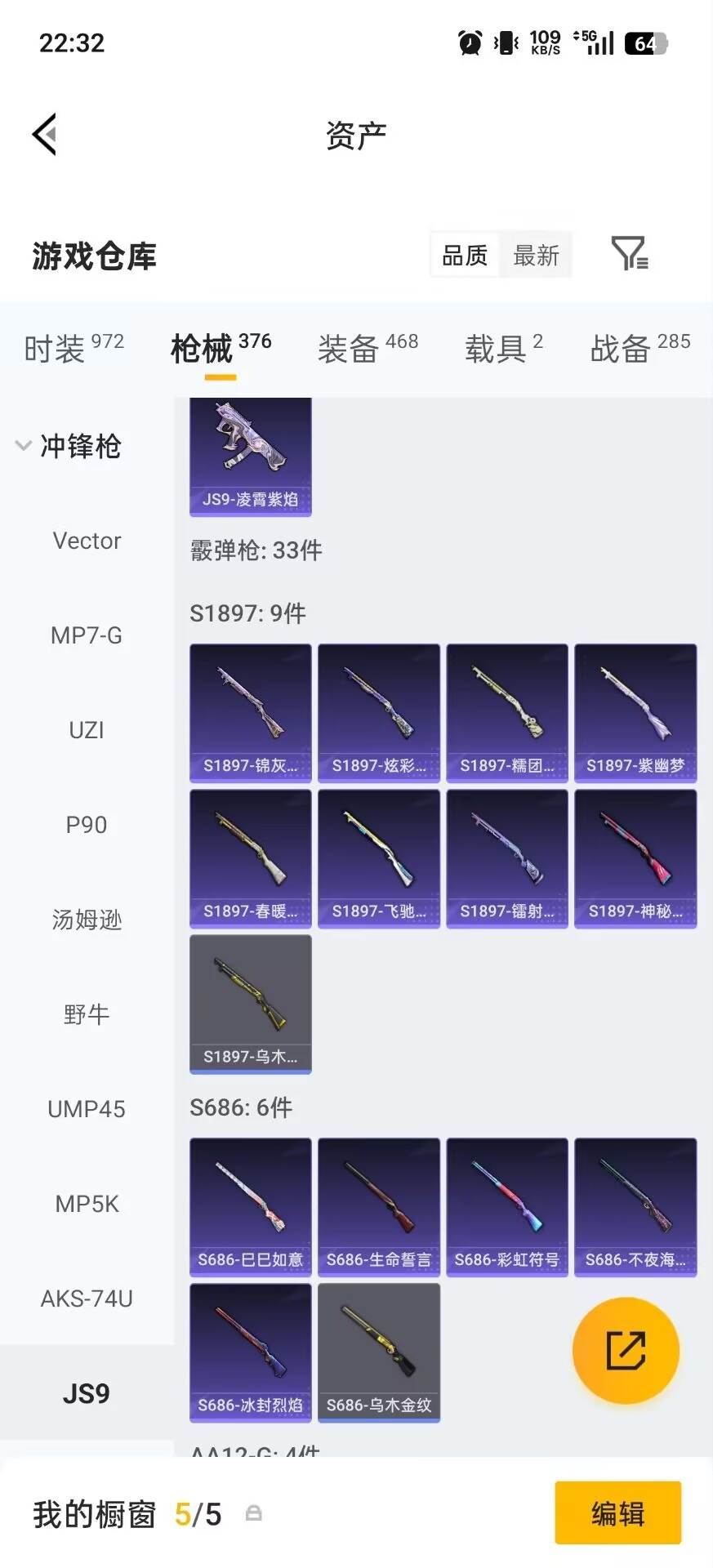Select Vector in the weapon list
Viewport: 713px width, 1568px height.
coord(87,541)
